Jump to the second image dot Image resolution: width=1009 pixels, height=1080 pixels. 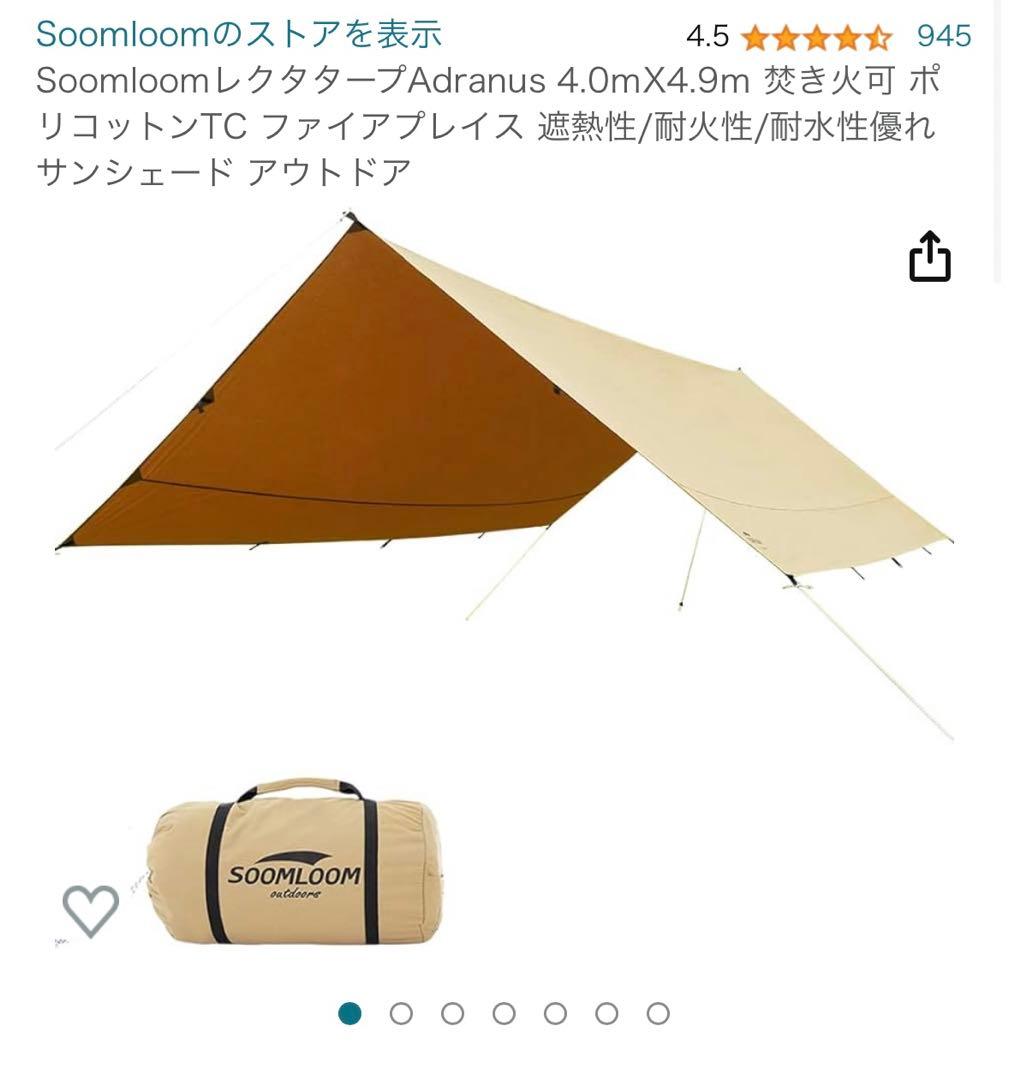(x=401, y=1014)
